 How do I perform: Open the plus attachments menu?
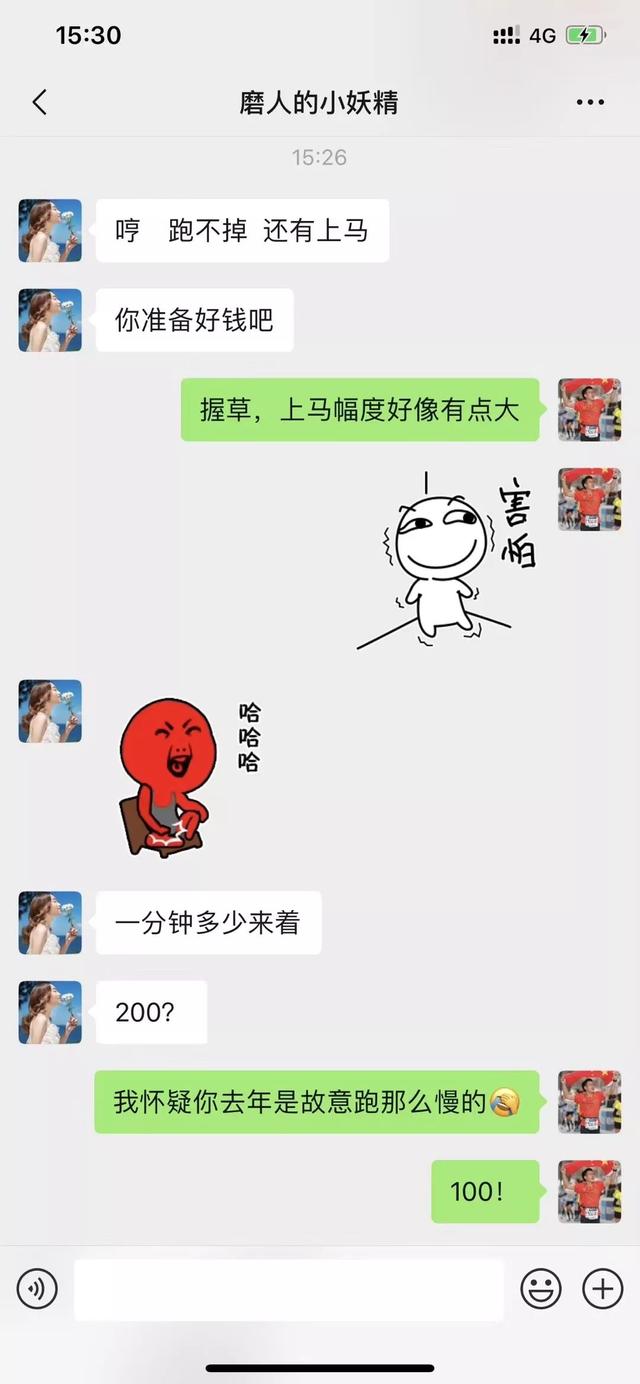pyautogui.click(x=602, y=1289)
